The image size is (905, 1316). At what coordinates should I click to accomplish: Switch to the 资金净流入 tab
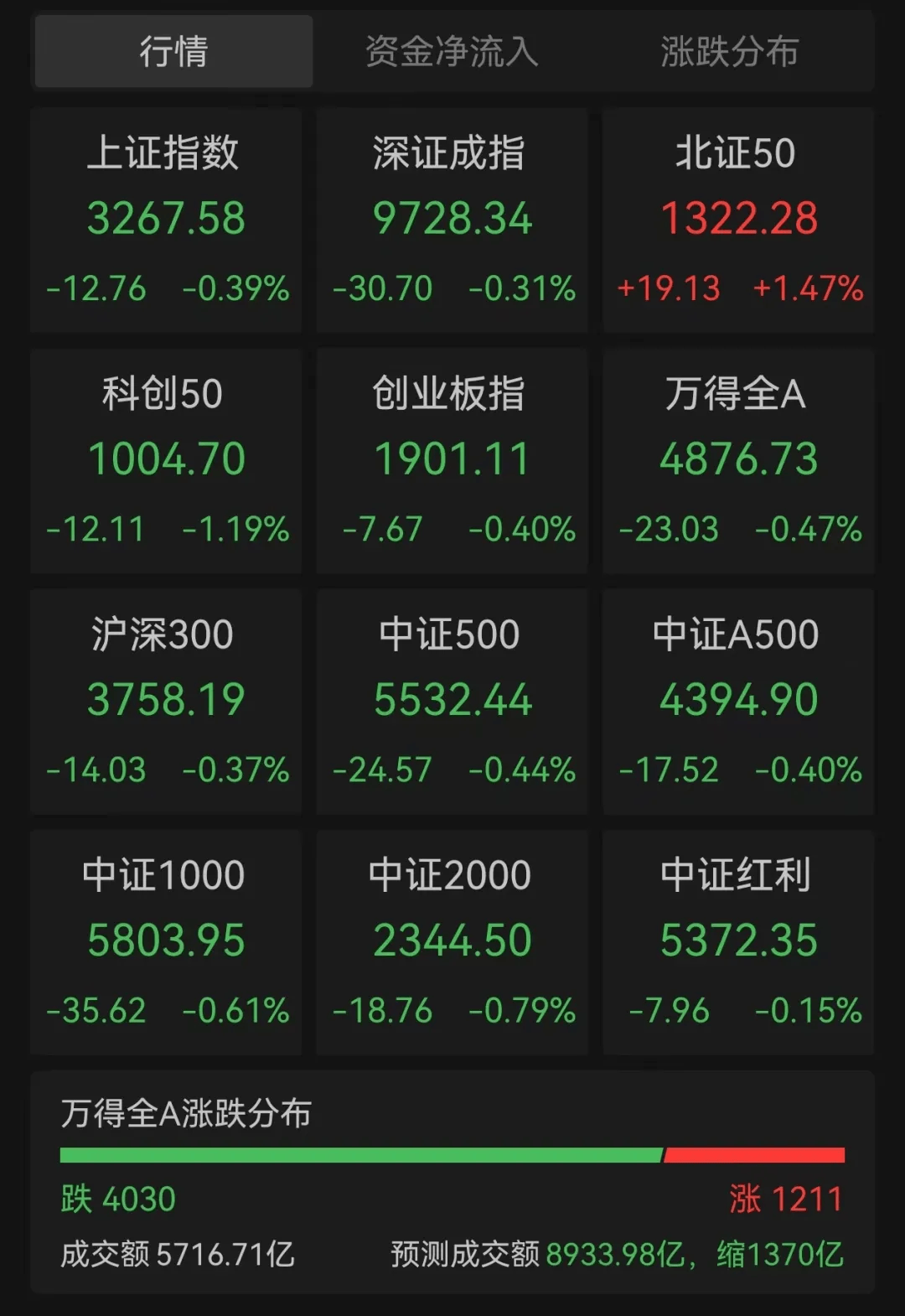tap(451, 53)
